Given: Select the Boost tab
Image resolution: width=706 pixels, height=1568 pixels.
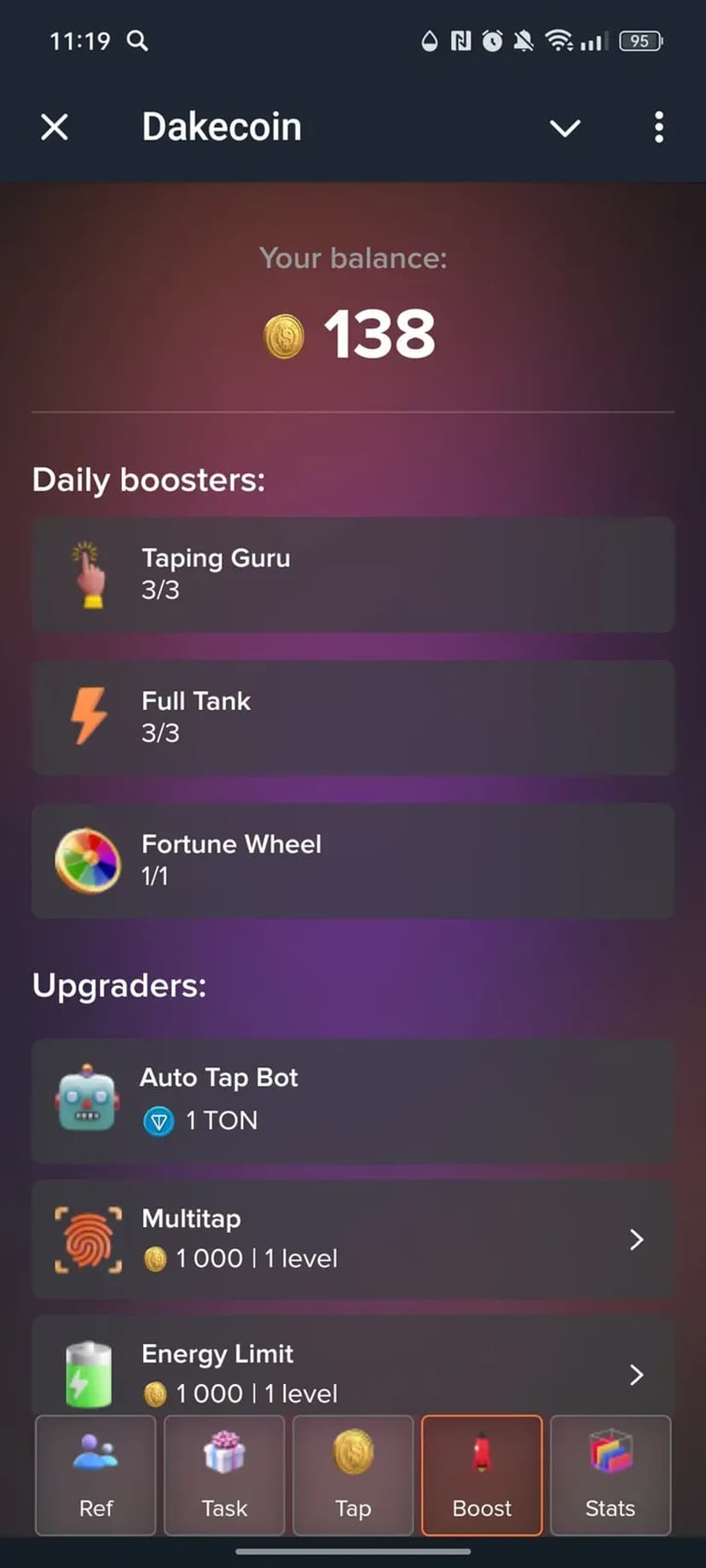Looking at the screenshot, I should (482, 1474).
